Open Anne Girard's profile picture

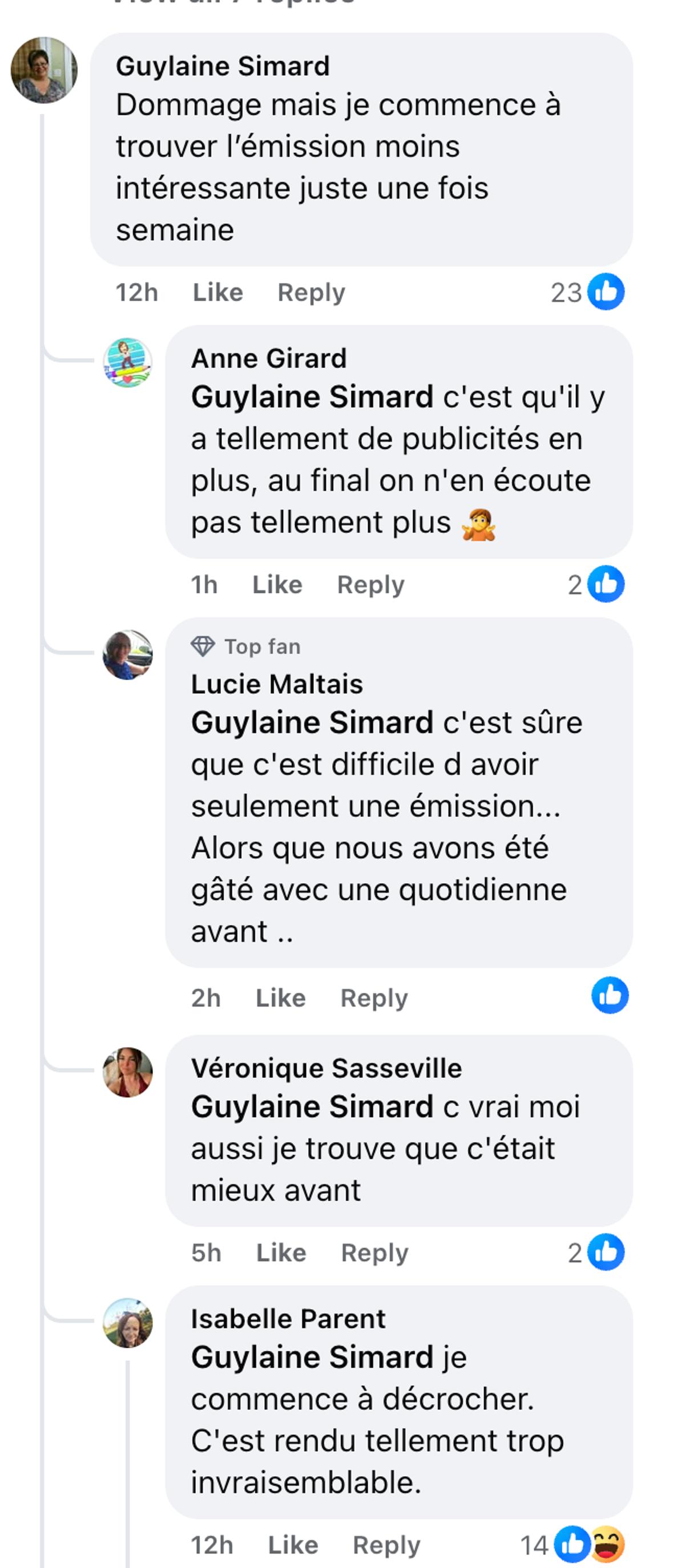coord(127,363)
